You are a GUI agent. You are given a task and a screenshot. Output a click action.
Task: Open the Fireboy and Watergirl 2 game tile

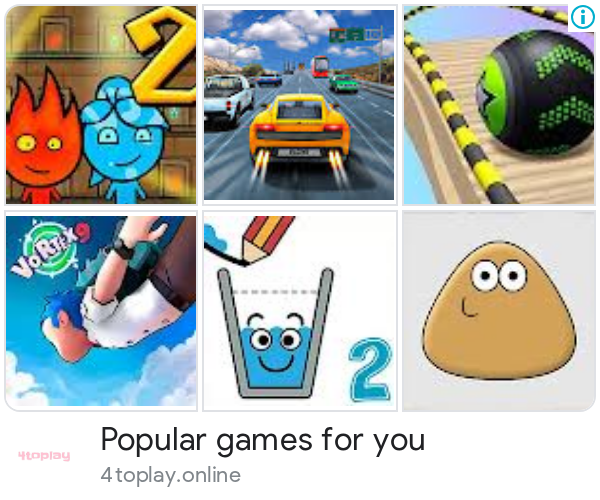(101, 104)
